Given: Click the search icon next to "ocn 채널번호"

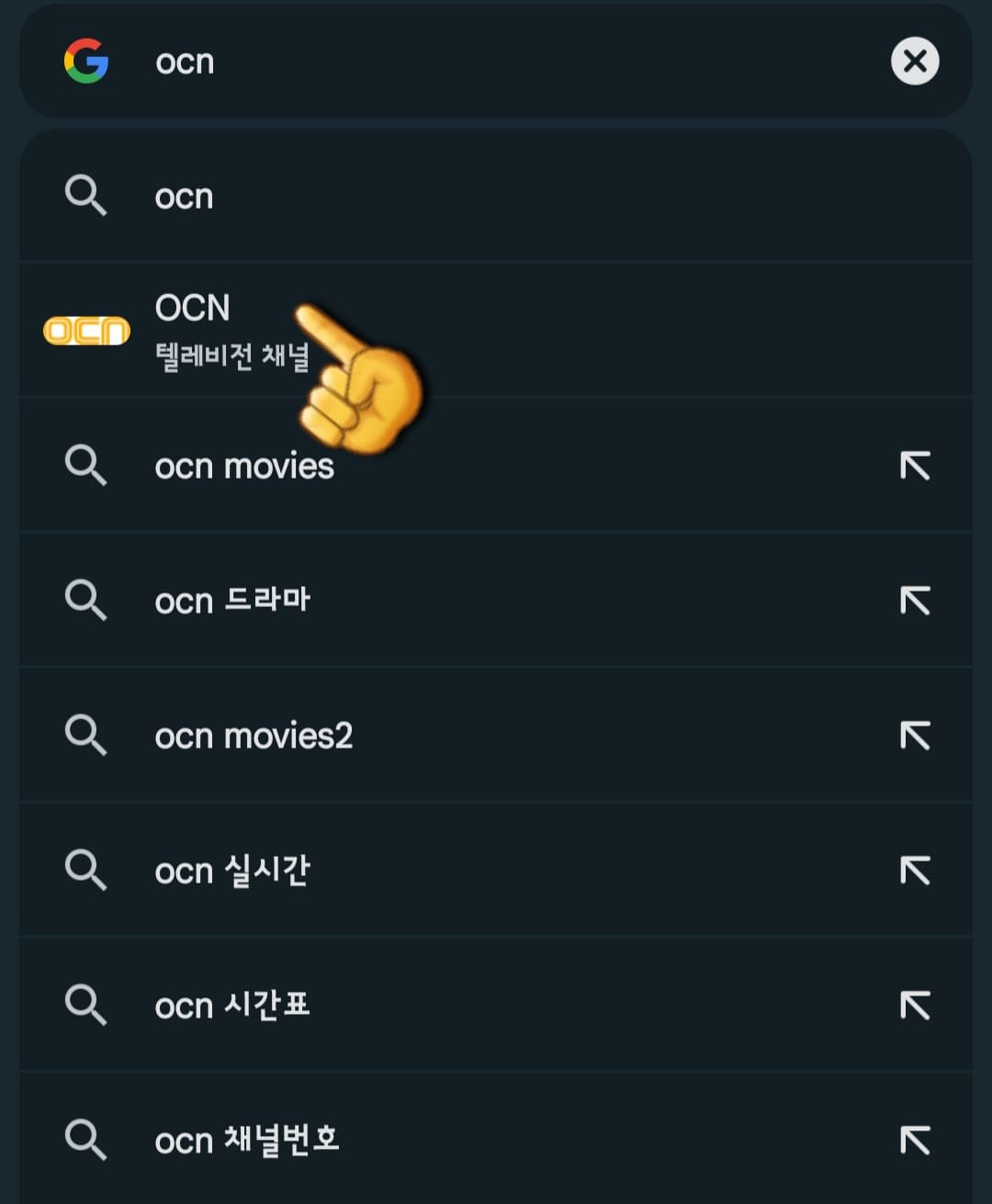Looking at the screenshot, I should tap(85, 1139).
